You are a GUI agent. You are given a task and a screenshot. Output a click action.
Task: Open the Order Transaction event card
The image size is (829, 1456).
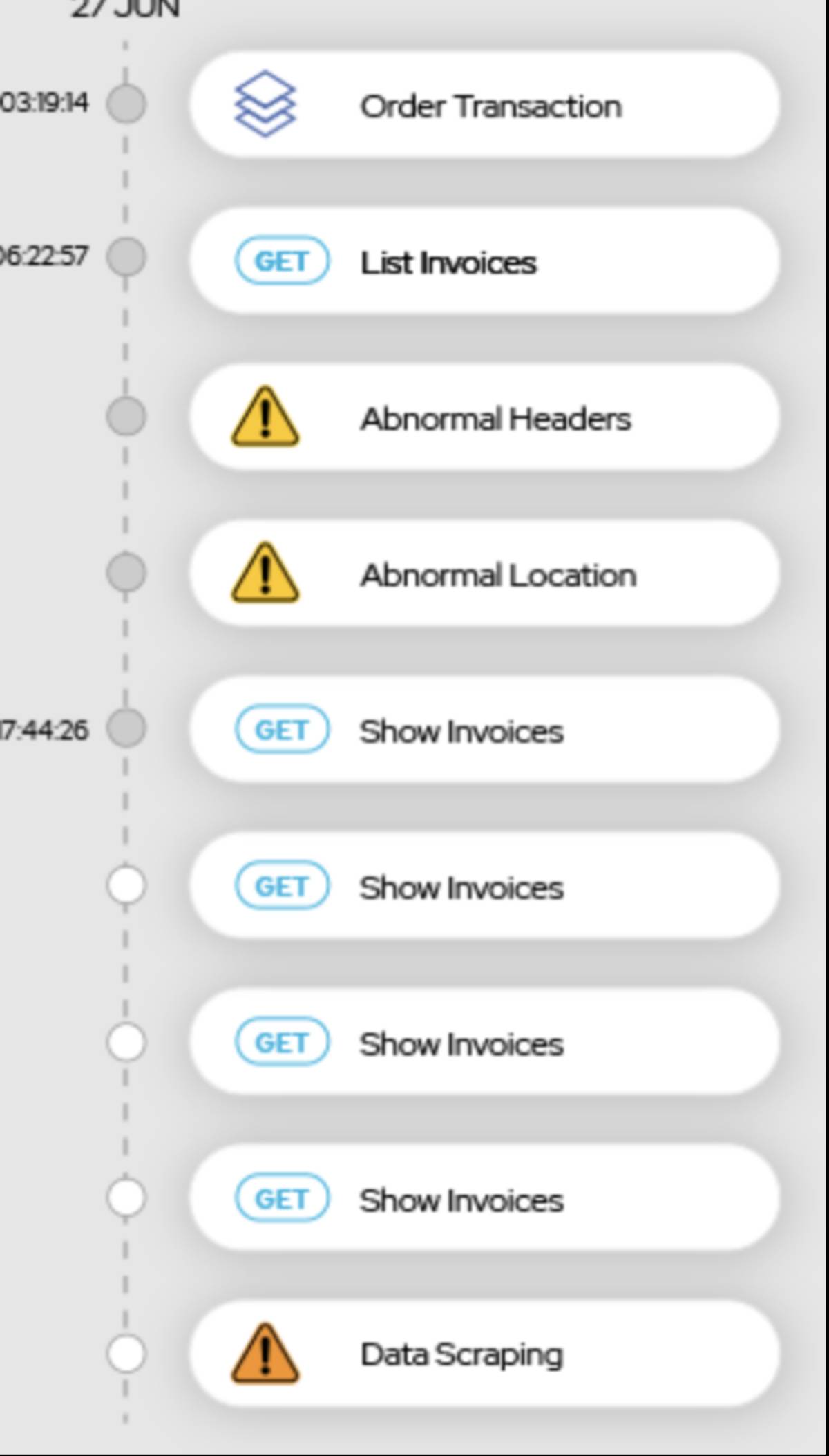coord(484,106)
